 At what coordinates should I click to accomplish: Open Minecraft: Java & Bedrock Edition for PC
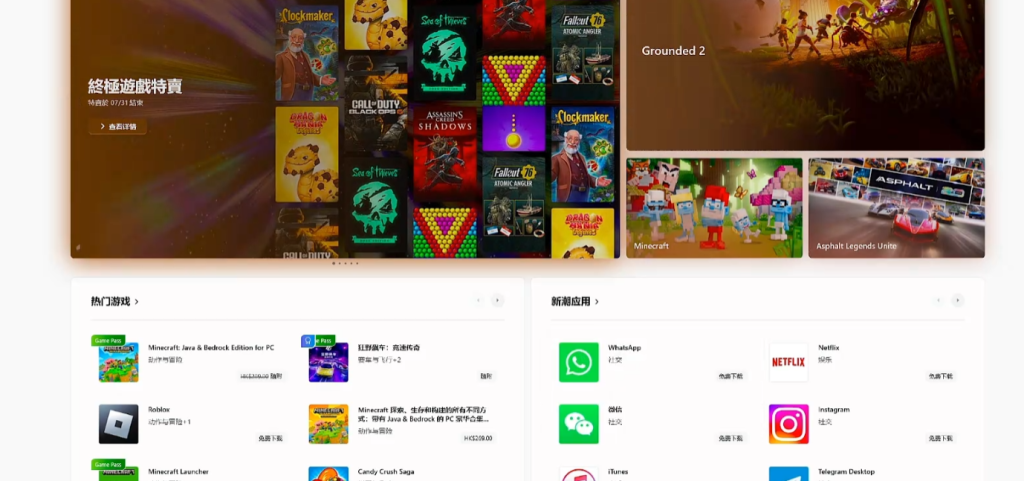(x=210, y=348)
